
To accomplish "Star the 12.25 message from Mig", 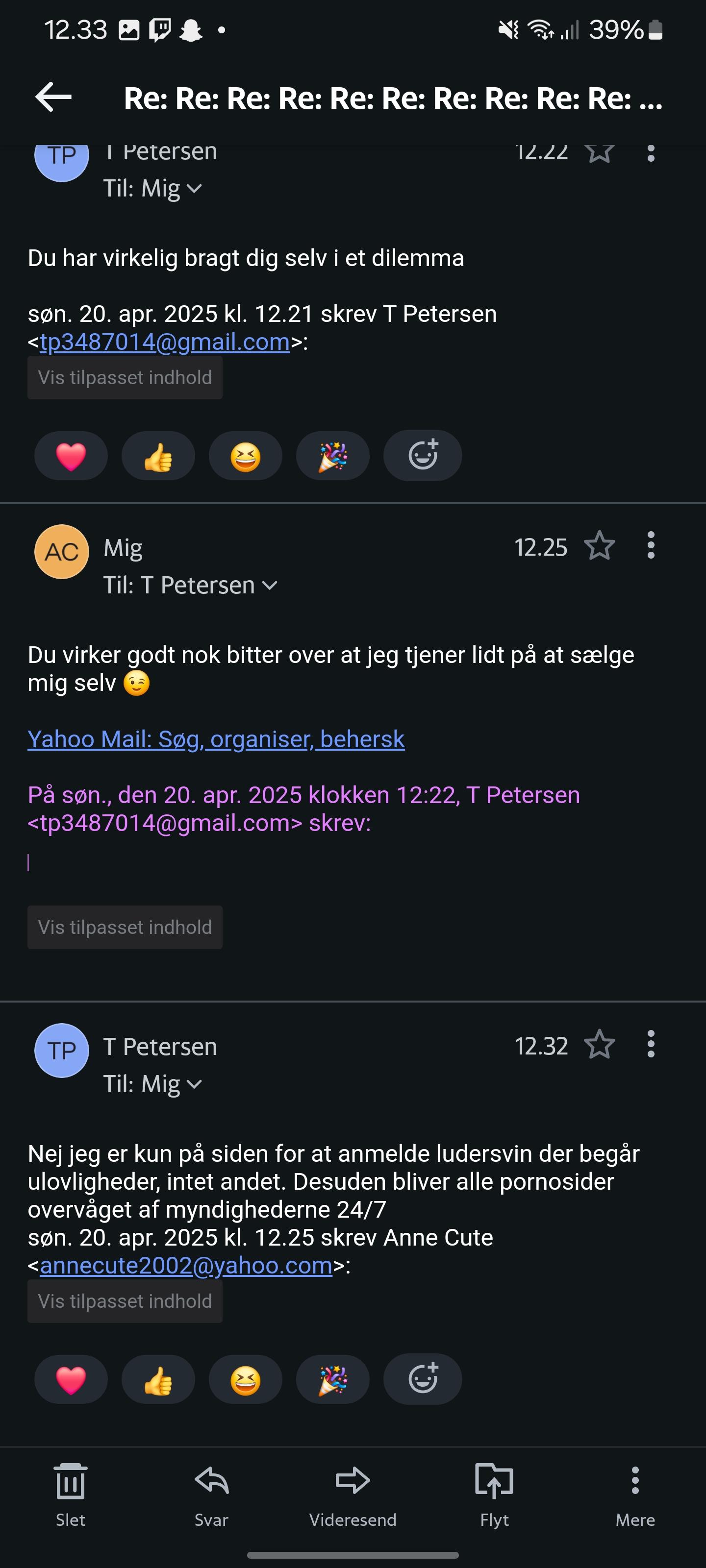I will (x=600, y=545).
